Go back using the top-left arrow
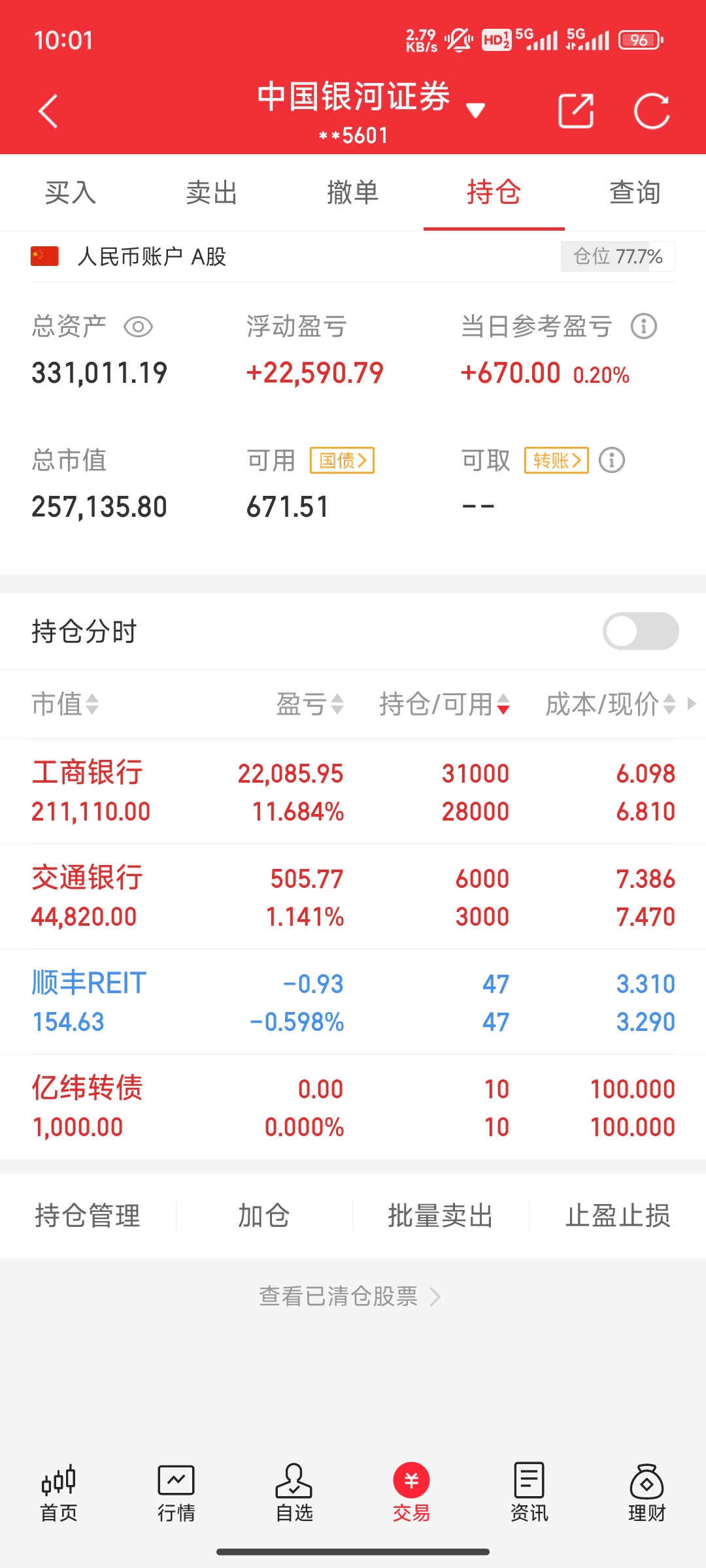The height and width of the screenshot is (1568, 706). pyautogui.click(x=49, y=111)
